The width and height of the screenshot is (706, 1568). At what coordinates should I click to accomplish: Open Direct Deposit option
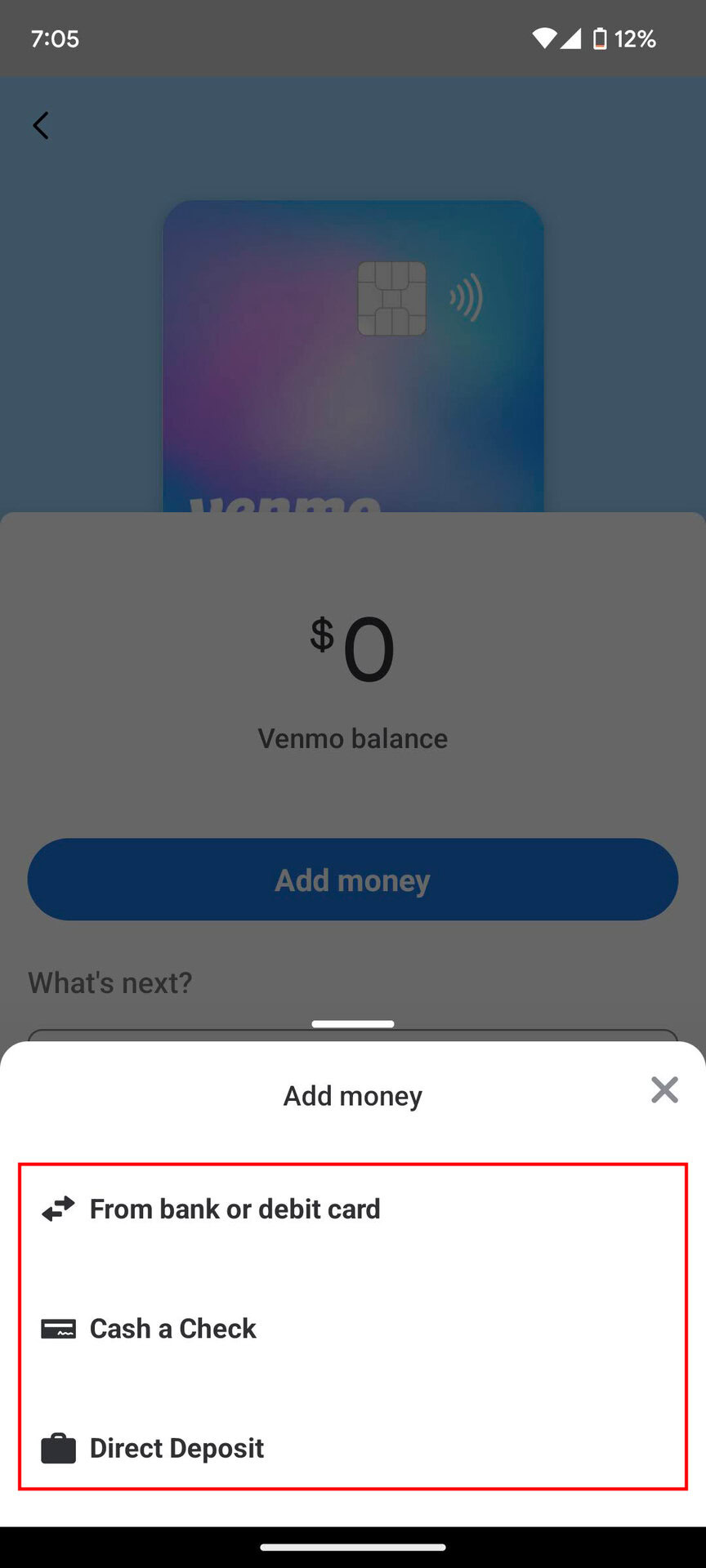176,1448
